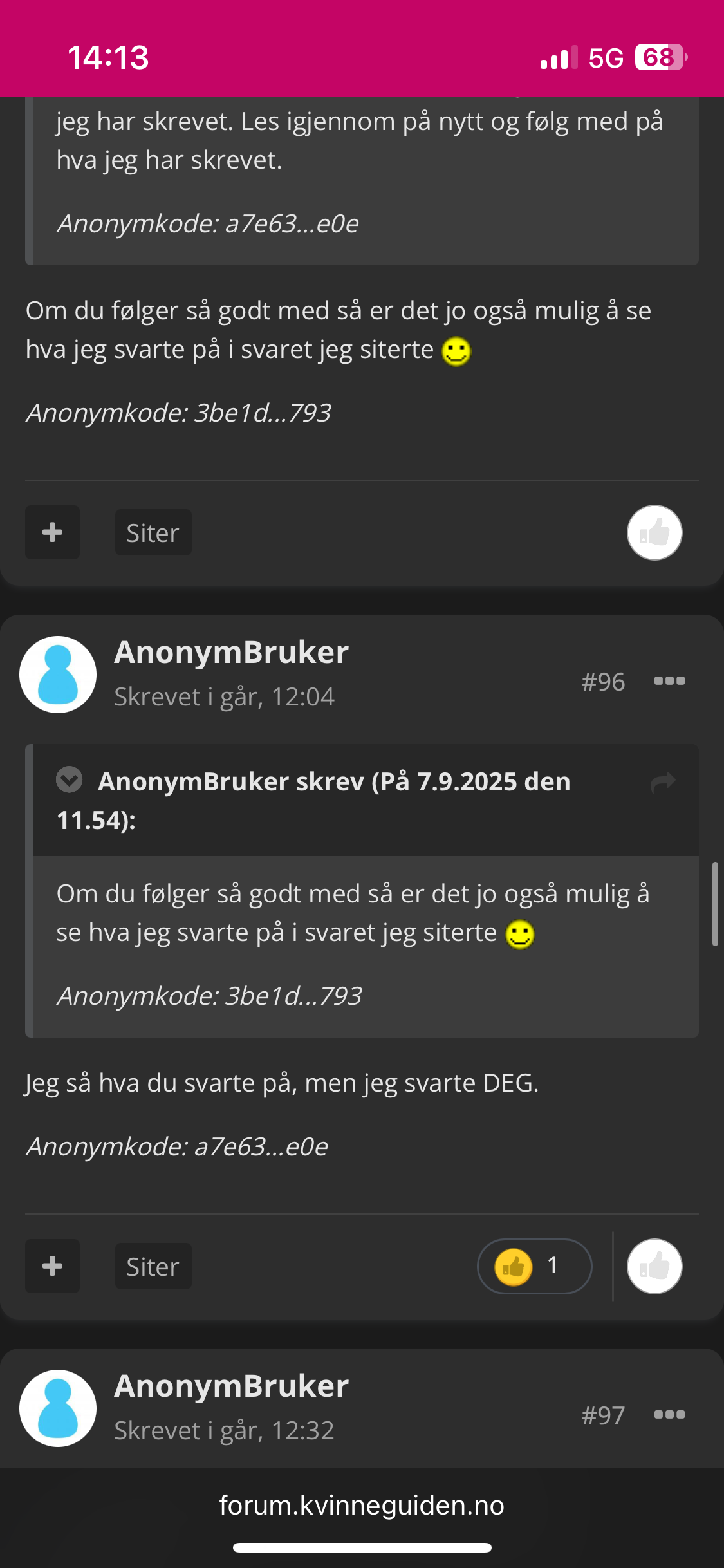Like the post by Anonymkode 3be1d...793
The width and height of the screenshot is (724, 1568).
(x=654, y=532)
